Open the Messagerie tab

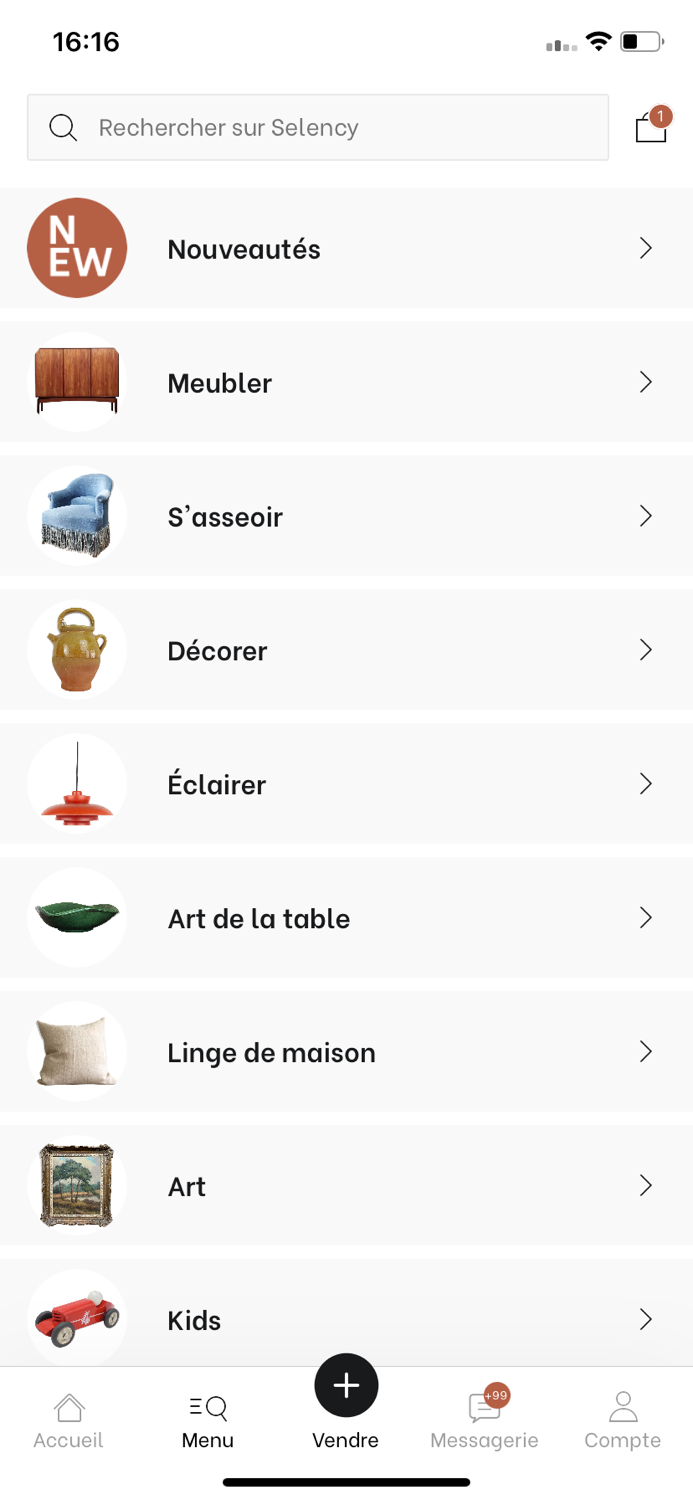(484, 1421)
